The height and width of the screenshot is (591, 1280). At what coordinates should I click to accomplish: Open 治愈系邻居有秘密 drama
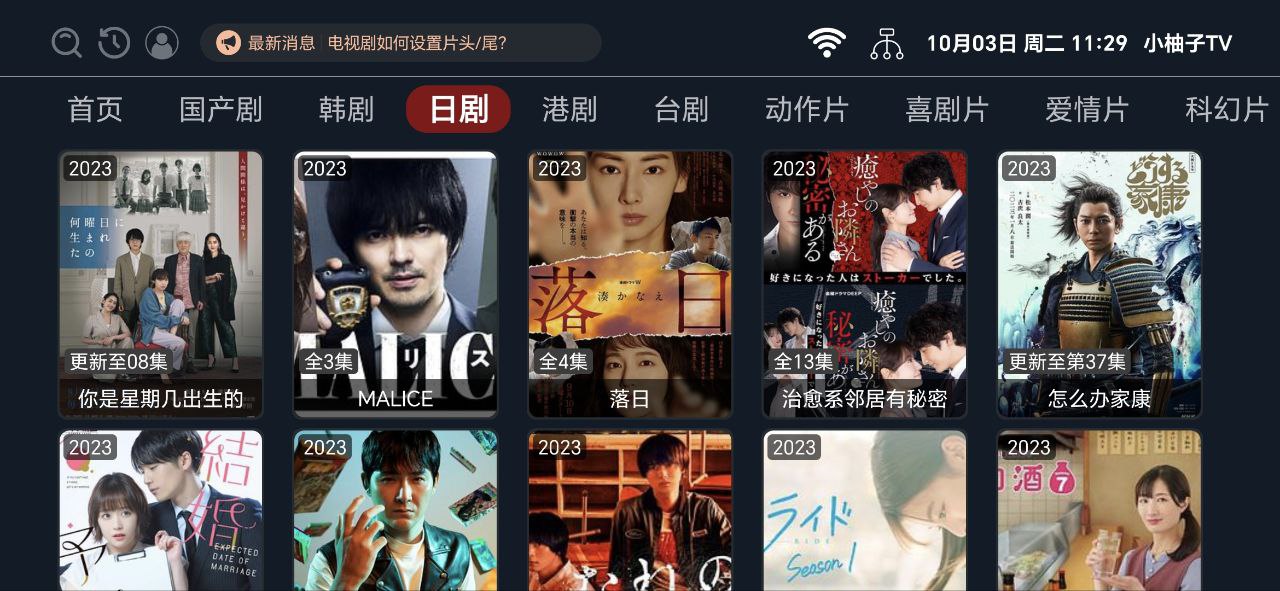(864, 284)
